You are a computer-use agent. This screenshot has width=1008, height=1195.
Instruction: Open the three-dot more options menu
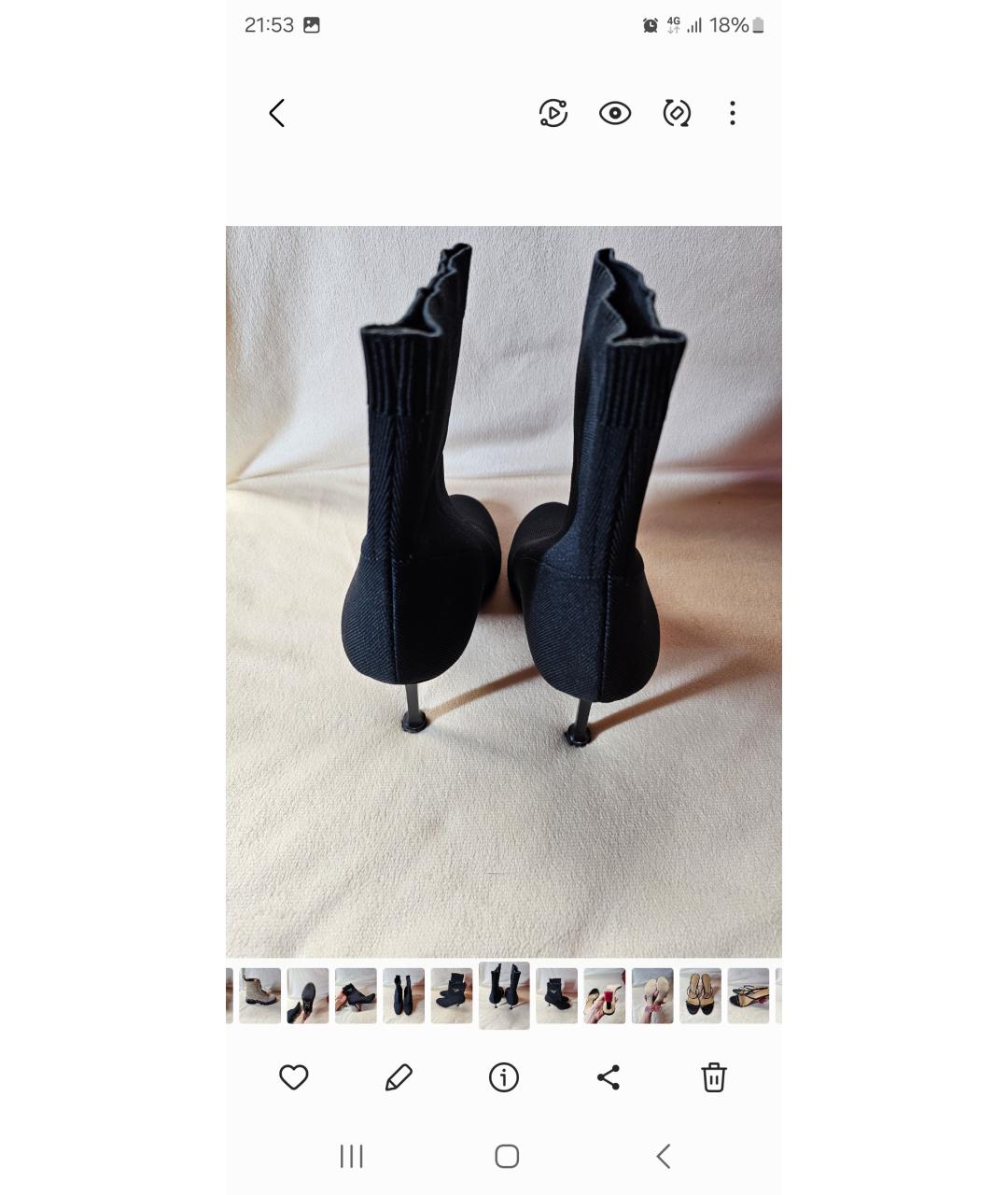click(x=733, y=114)
